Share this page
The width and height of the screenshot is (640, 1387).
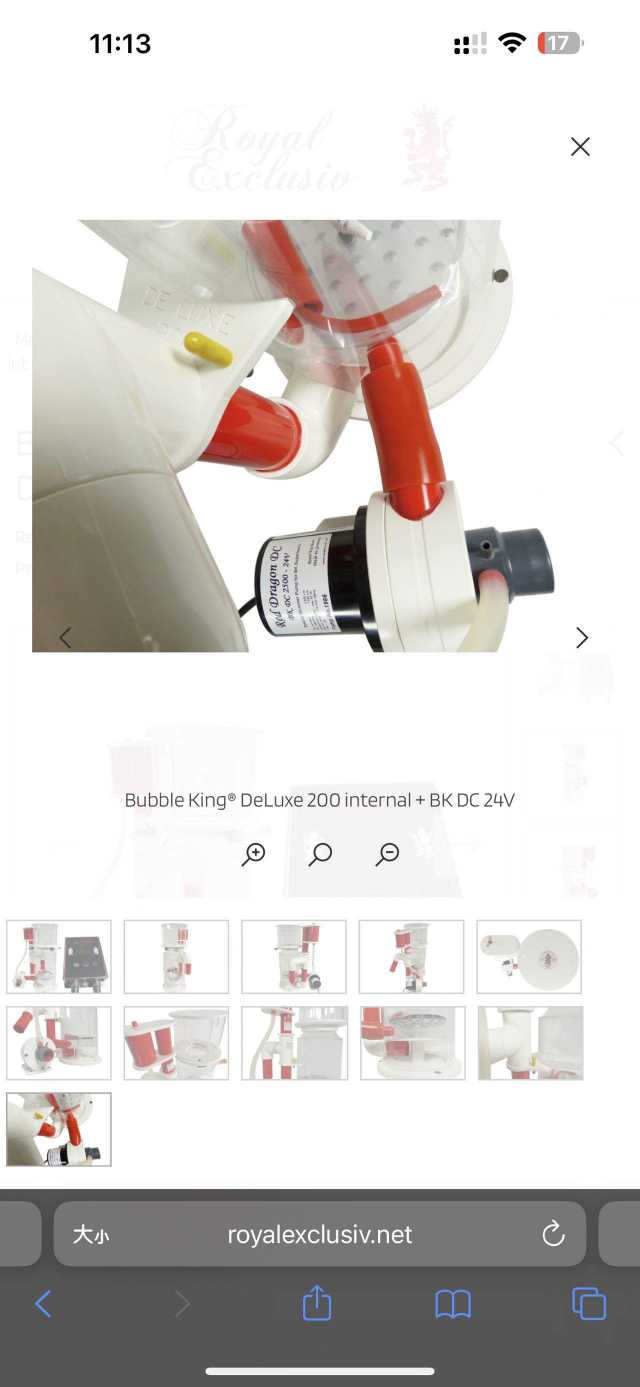tap(316, 1303)
